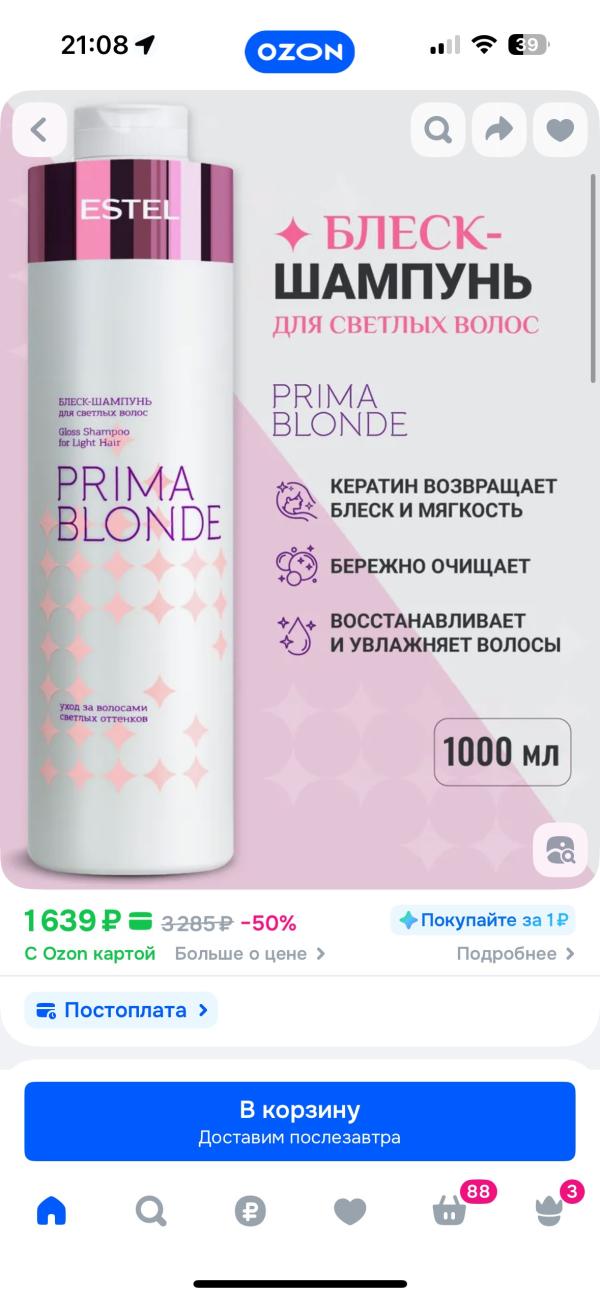Open the find similar by image icon
Screen dimensions: 600x1300
click(x=560, y=850)
